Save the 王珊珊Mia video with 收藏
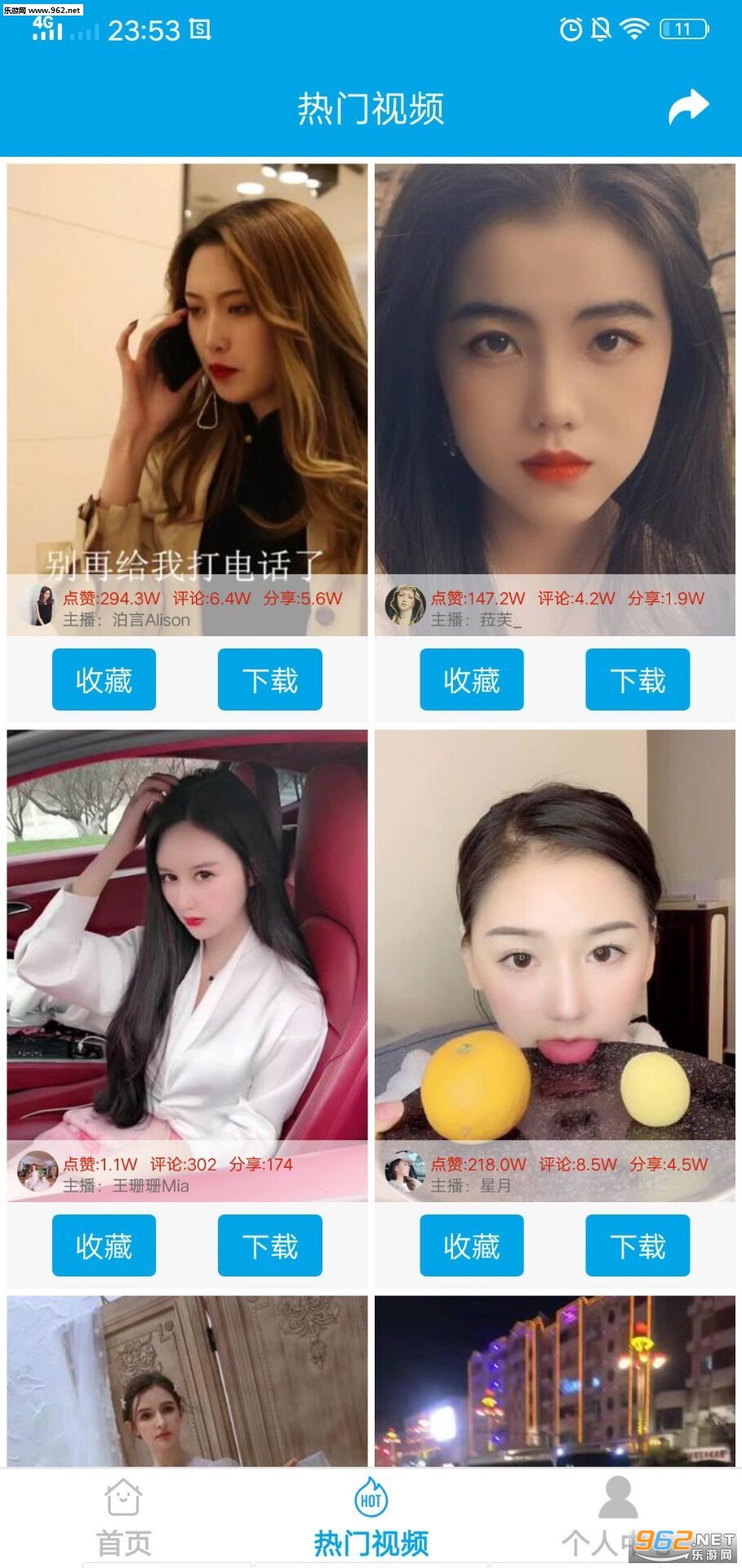Screen dimensions: 742x1568 tap(104, 1245)
